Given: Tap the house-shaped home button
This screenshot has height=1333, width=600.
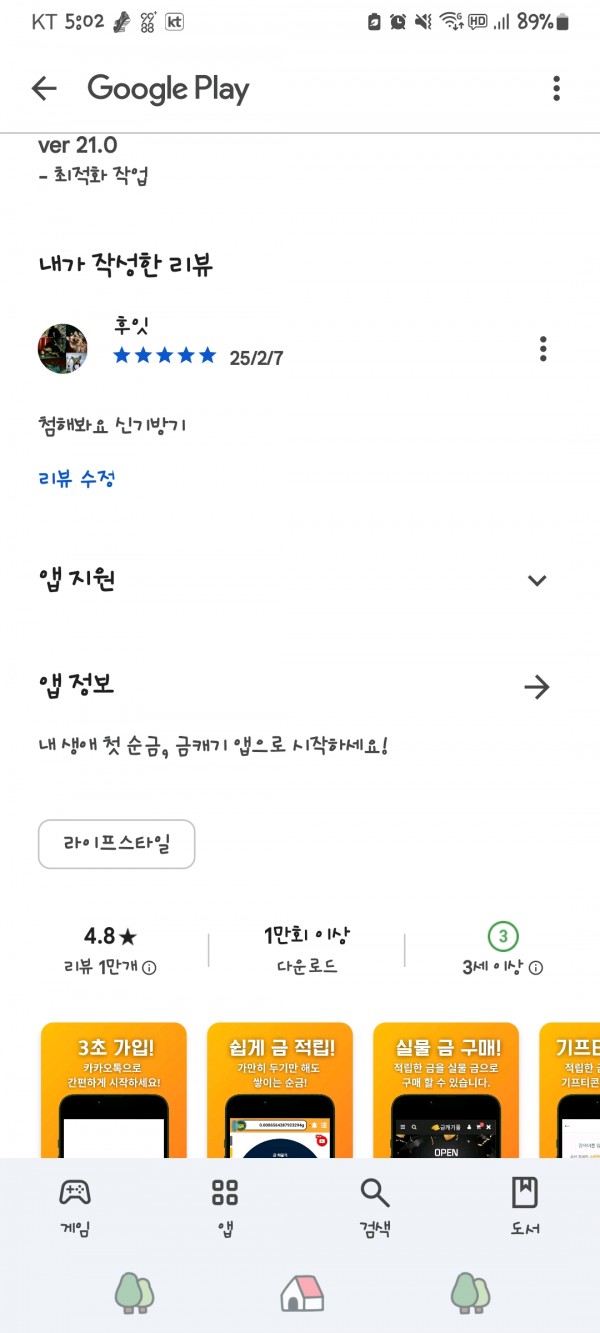Looking at the screenshot, I should pyautogui.click(x=302, y=1293).
